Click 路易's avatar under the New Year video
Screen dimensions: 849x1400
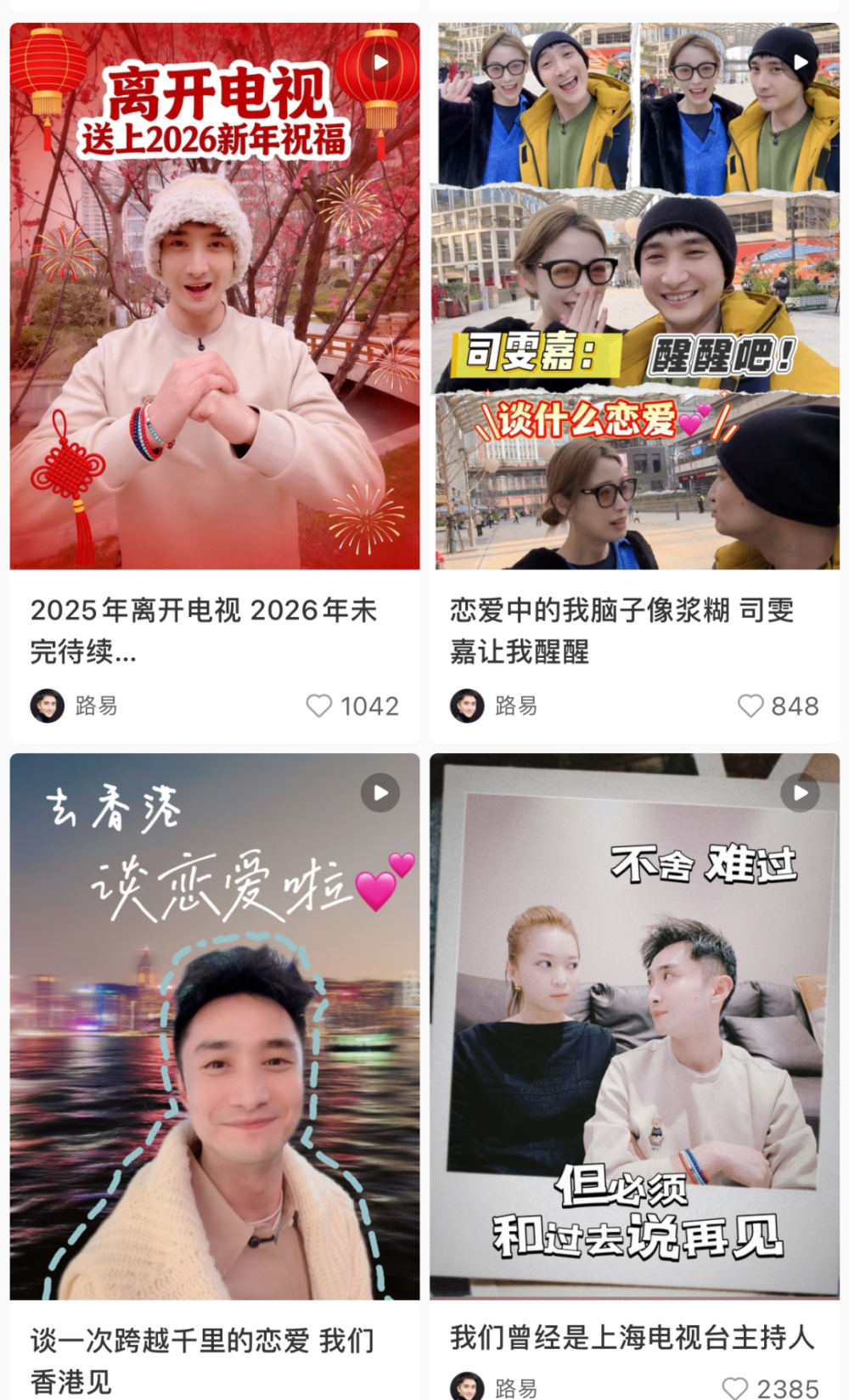pos(48,706)
